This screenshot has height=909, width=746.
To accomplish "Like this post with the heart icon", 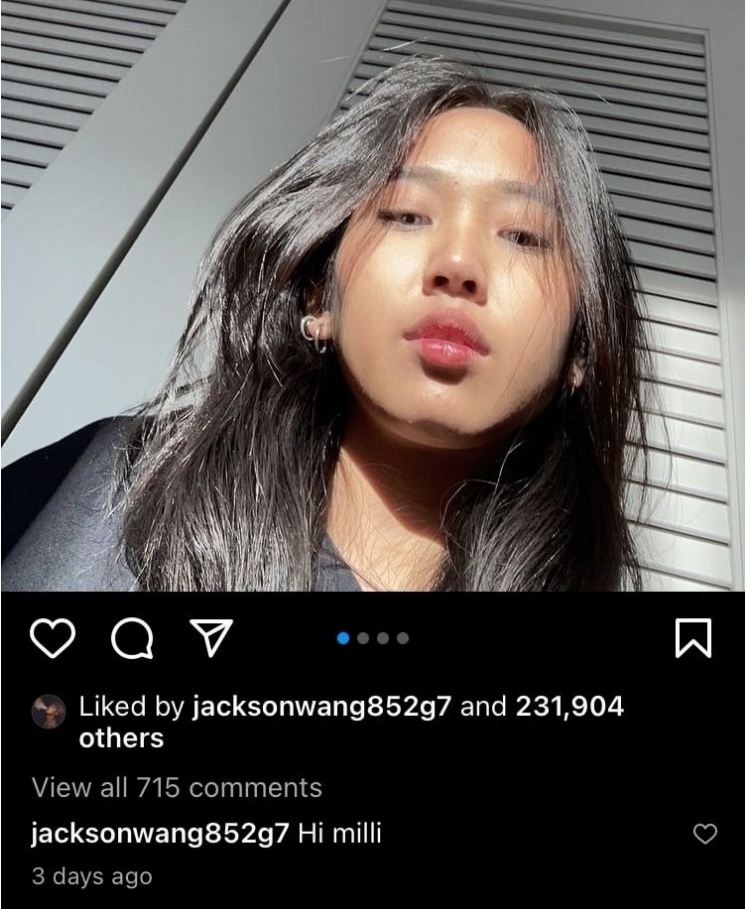I will (x=52, y=638).
